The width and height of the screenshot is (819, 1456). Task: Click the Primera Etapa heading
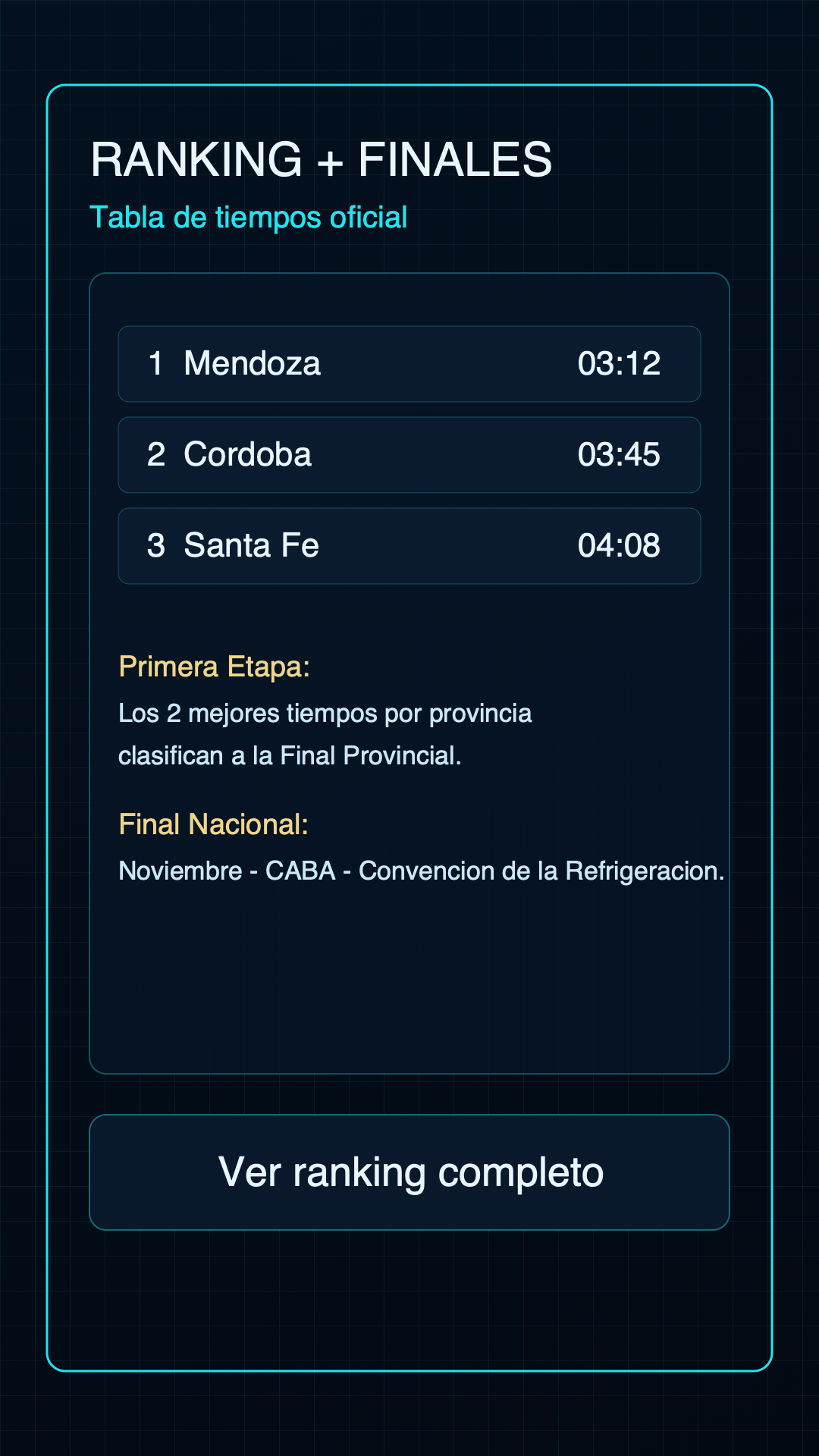click(x=215, y=667)
